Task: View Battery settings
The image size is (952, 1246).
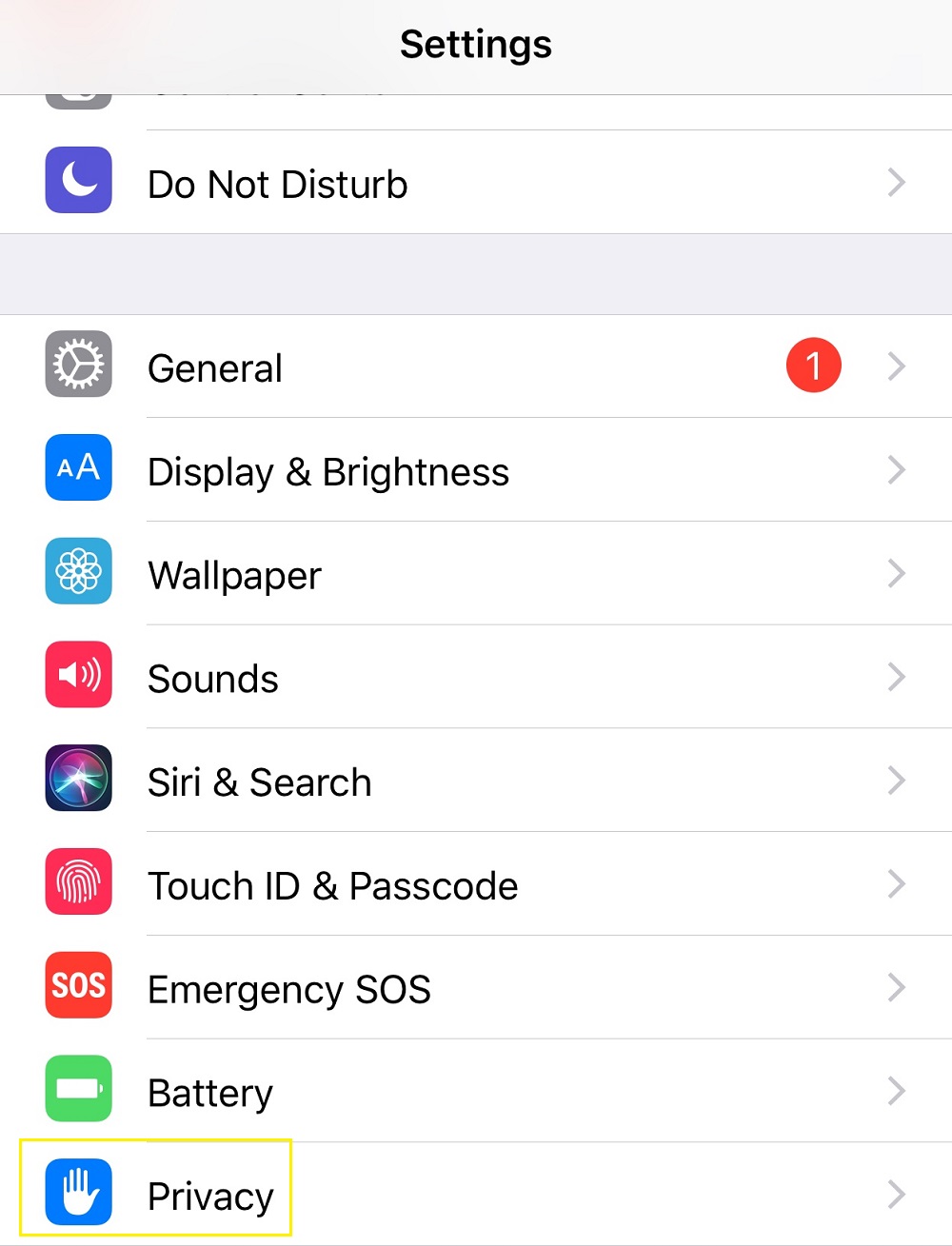Action: click(210, 1093)
